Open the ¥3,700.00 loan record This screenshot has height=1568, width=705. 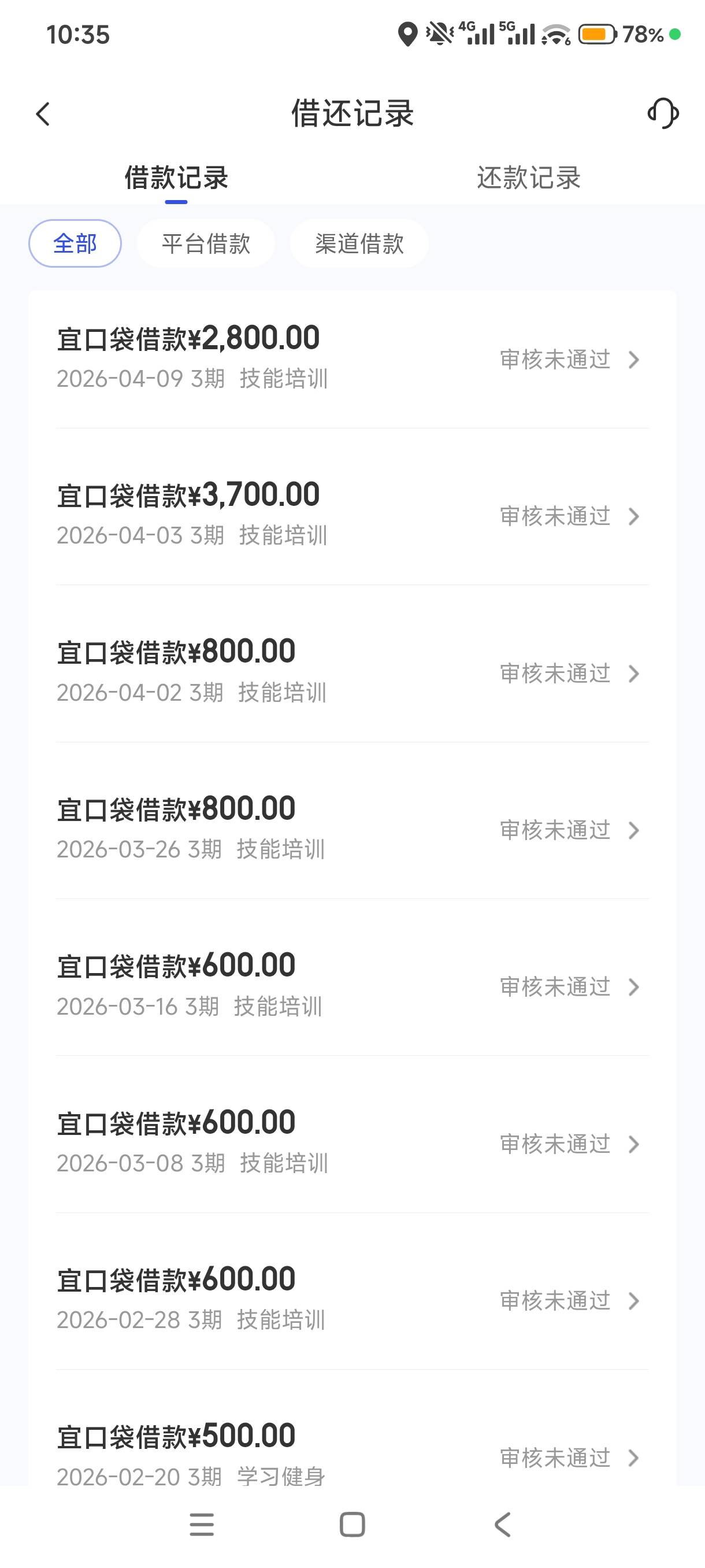352,515
